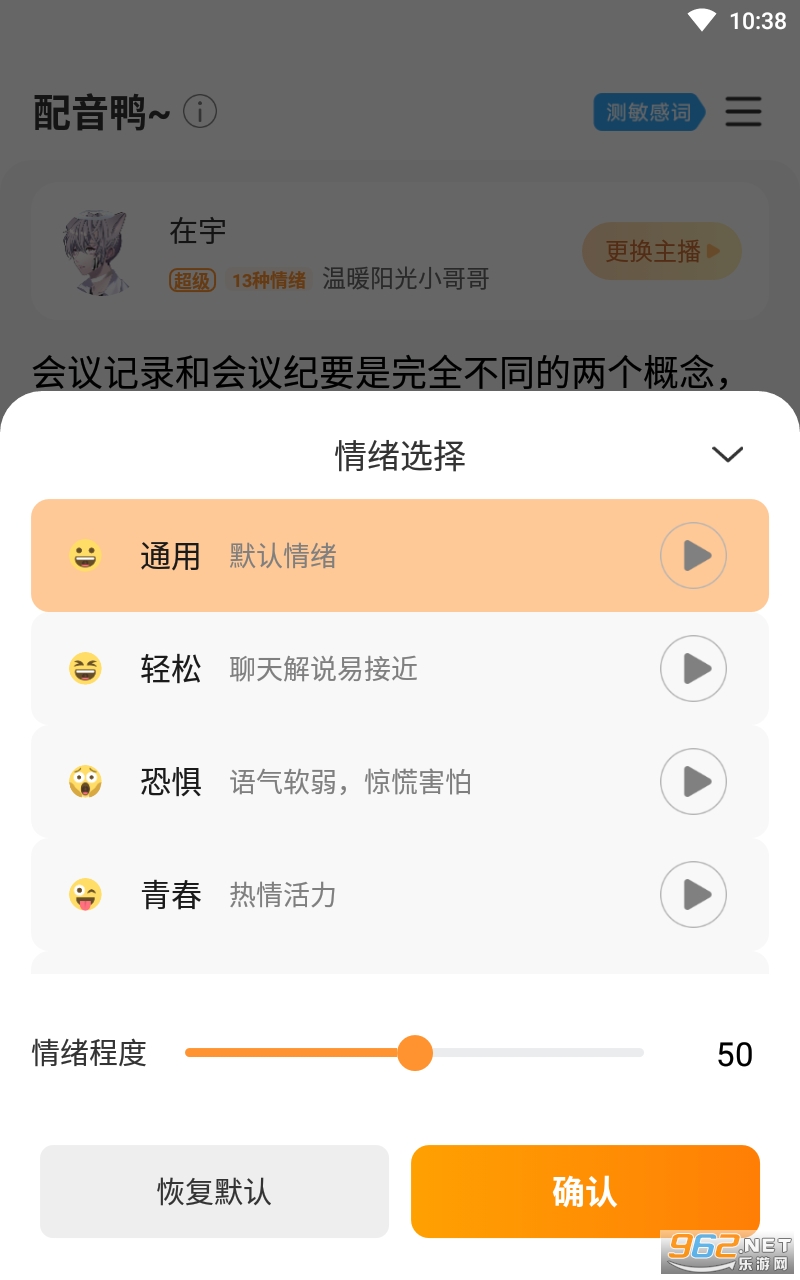The width and height of the screenshot is (800, 1280).
Task: Tap 恢复默认 to reset settings
Action: click(214, 1192)
